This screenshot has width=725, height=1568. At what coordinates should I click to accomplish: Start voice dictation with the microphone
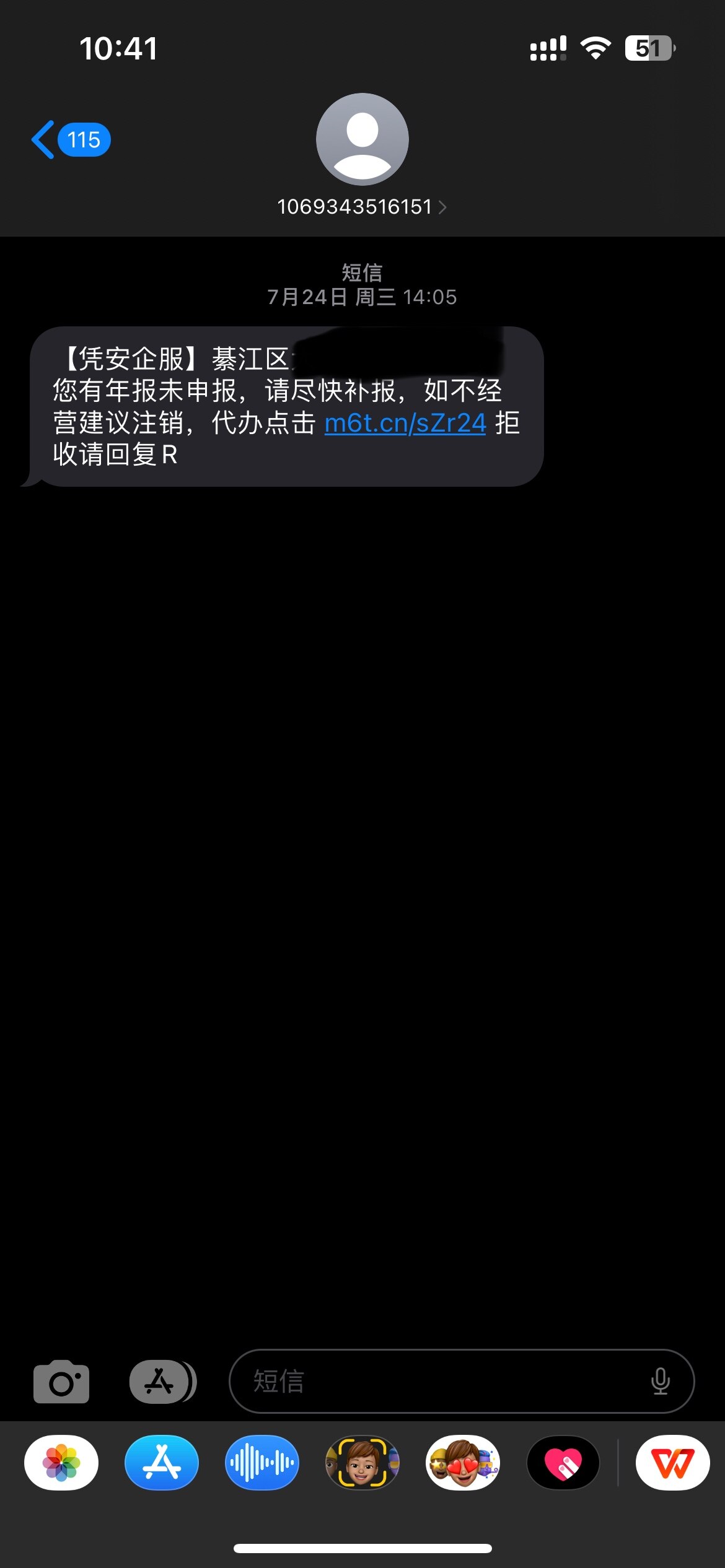[x=661, y=1382]
